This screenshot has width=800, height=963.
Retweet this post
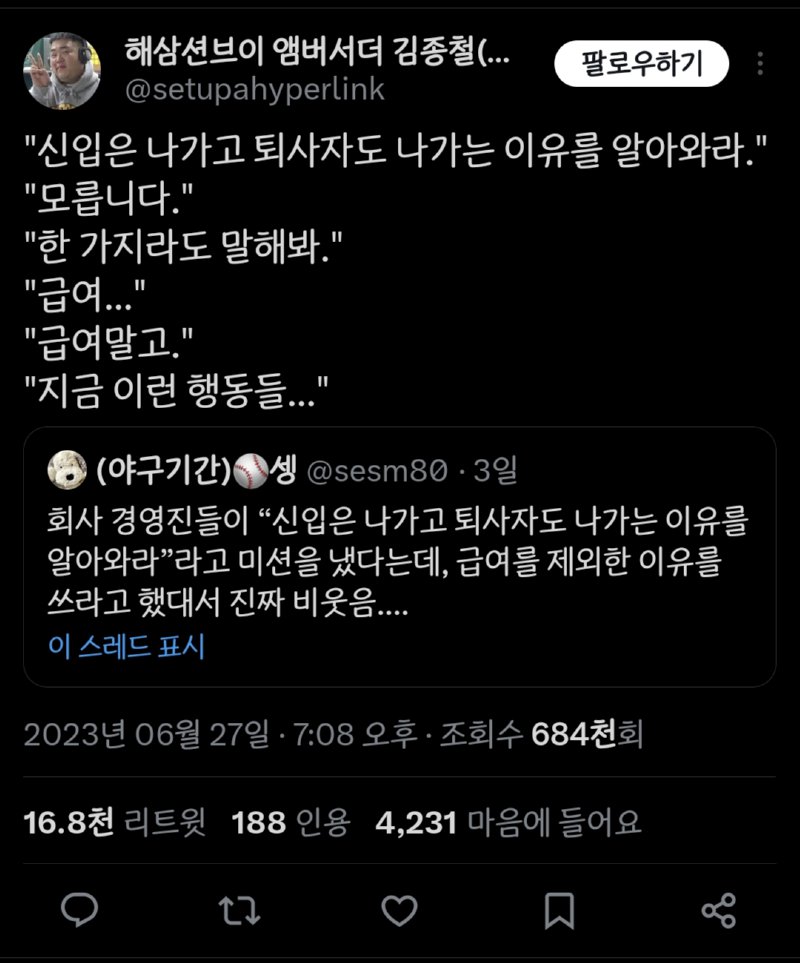point(239,909)
